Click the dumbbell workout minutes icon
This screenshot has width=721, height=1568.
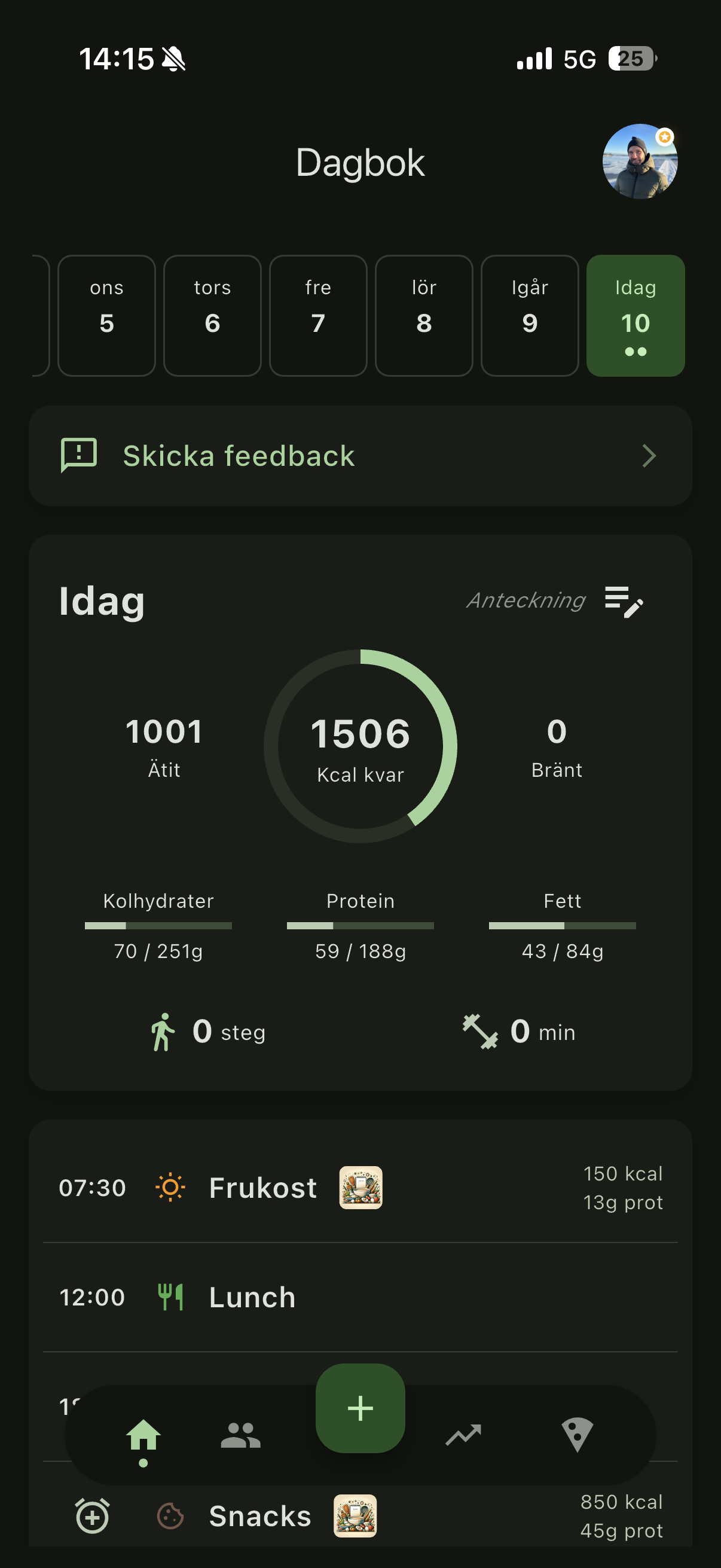point(481,1031)
